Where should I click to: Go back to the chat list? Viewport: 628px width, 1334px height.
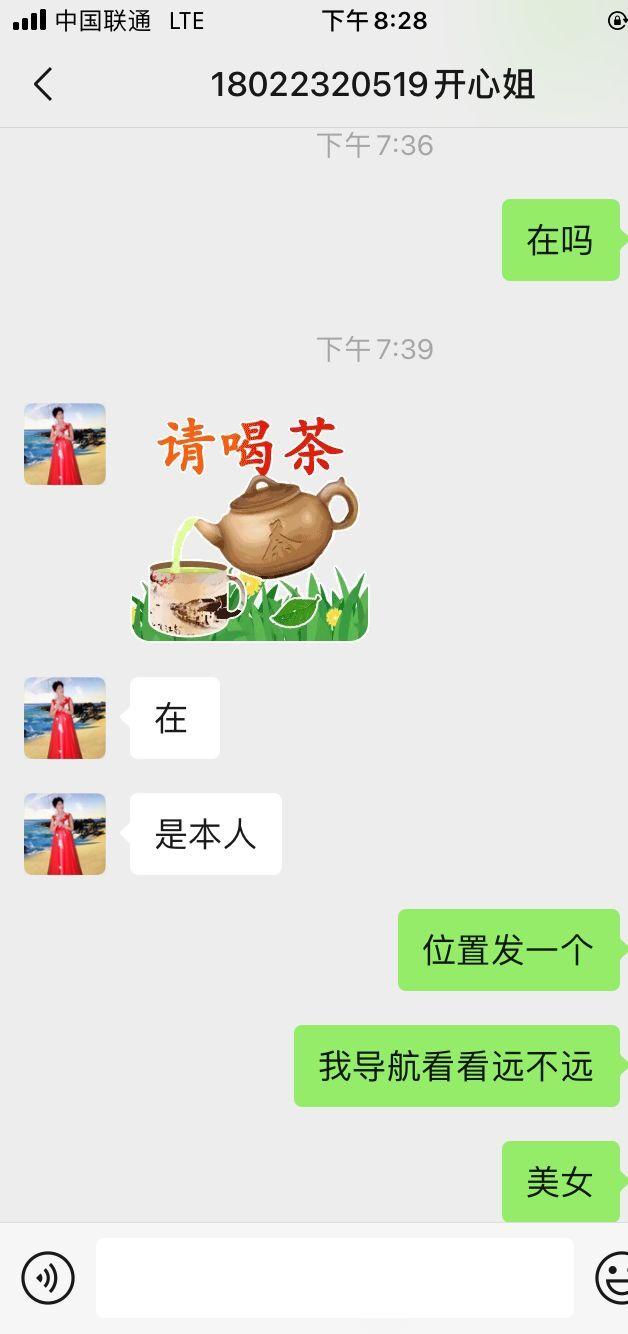tap(43, 85)
